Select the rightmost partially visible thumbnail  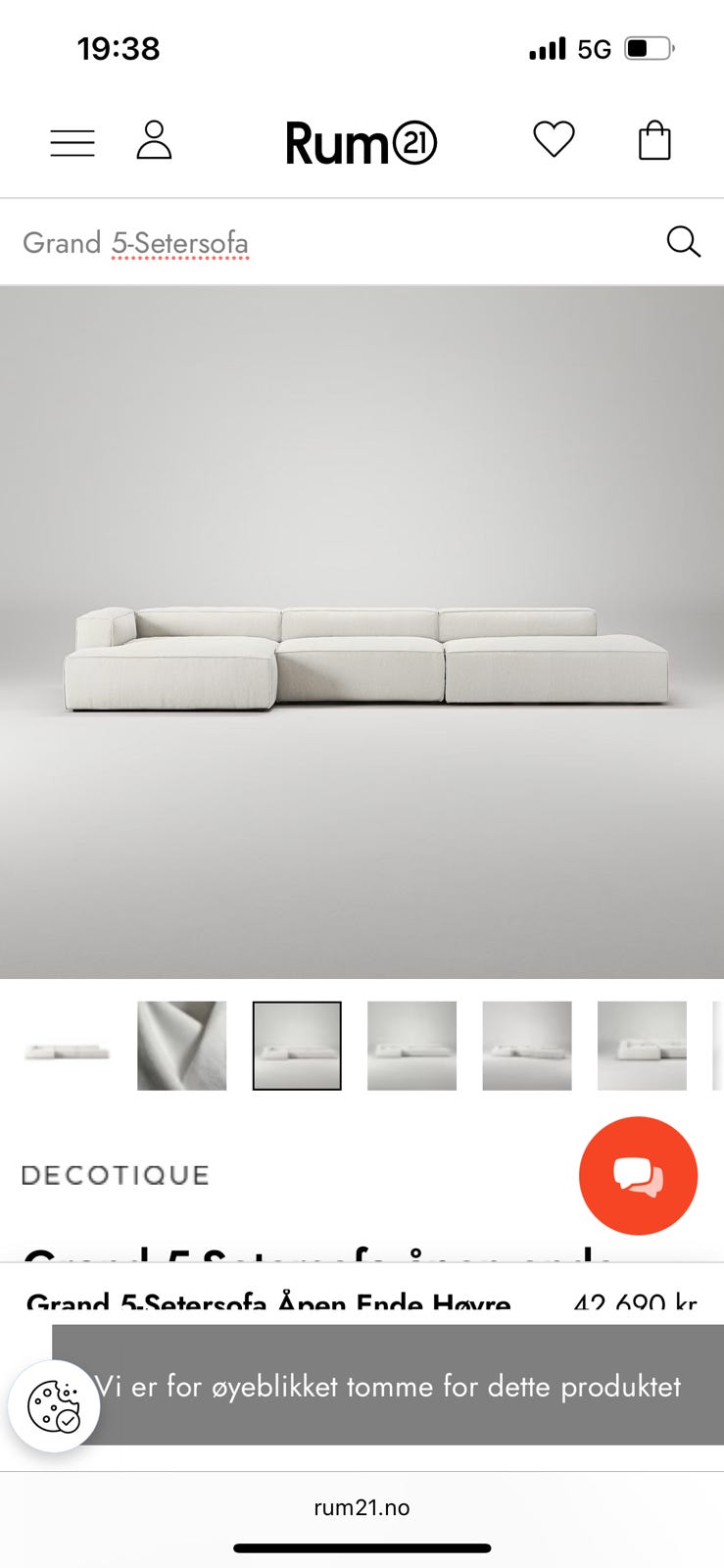(x=718, y=1046)
